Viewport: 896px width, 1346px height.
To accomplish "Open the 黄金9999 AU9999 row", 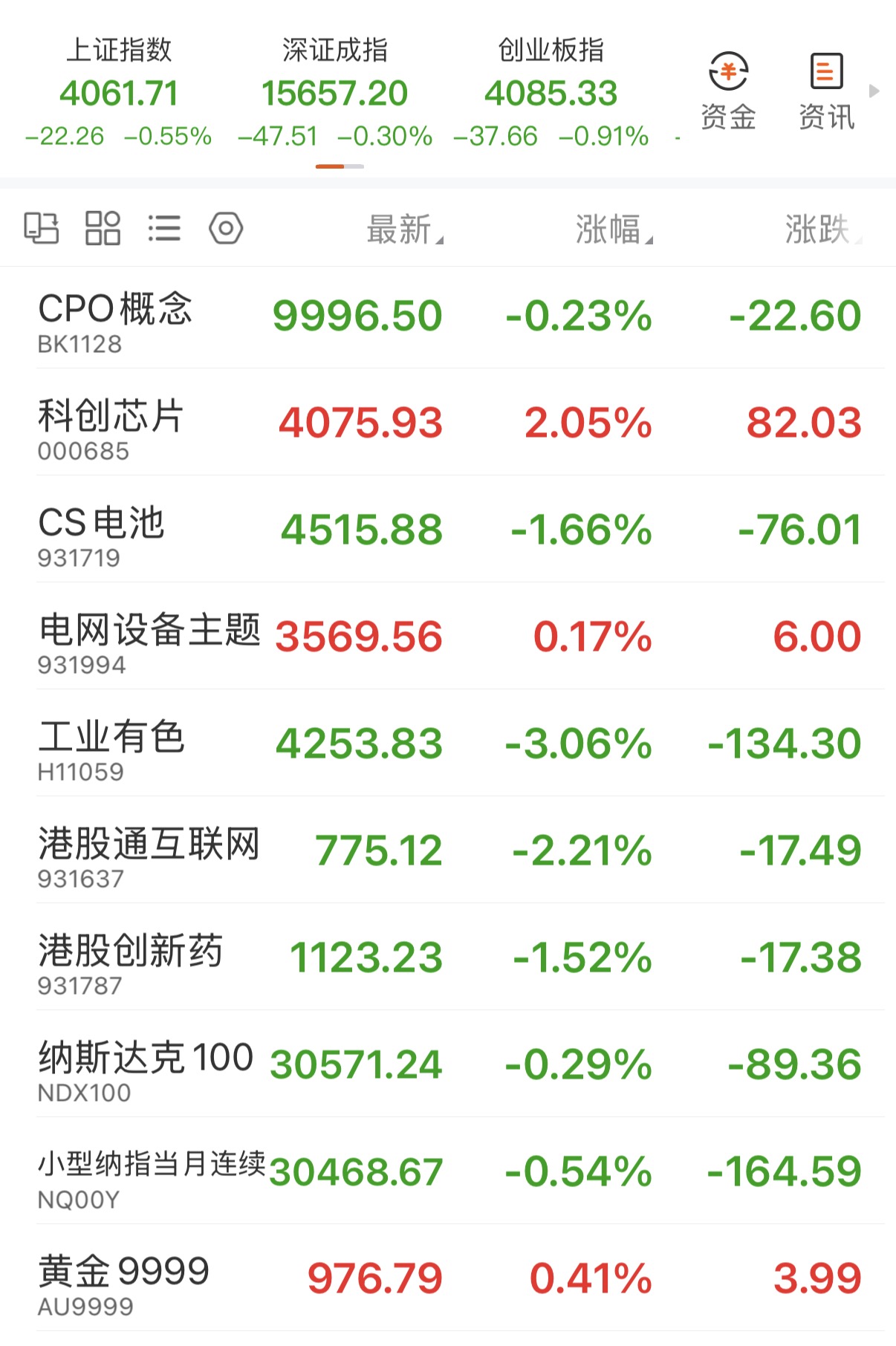I will (x=448, y=1278).
